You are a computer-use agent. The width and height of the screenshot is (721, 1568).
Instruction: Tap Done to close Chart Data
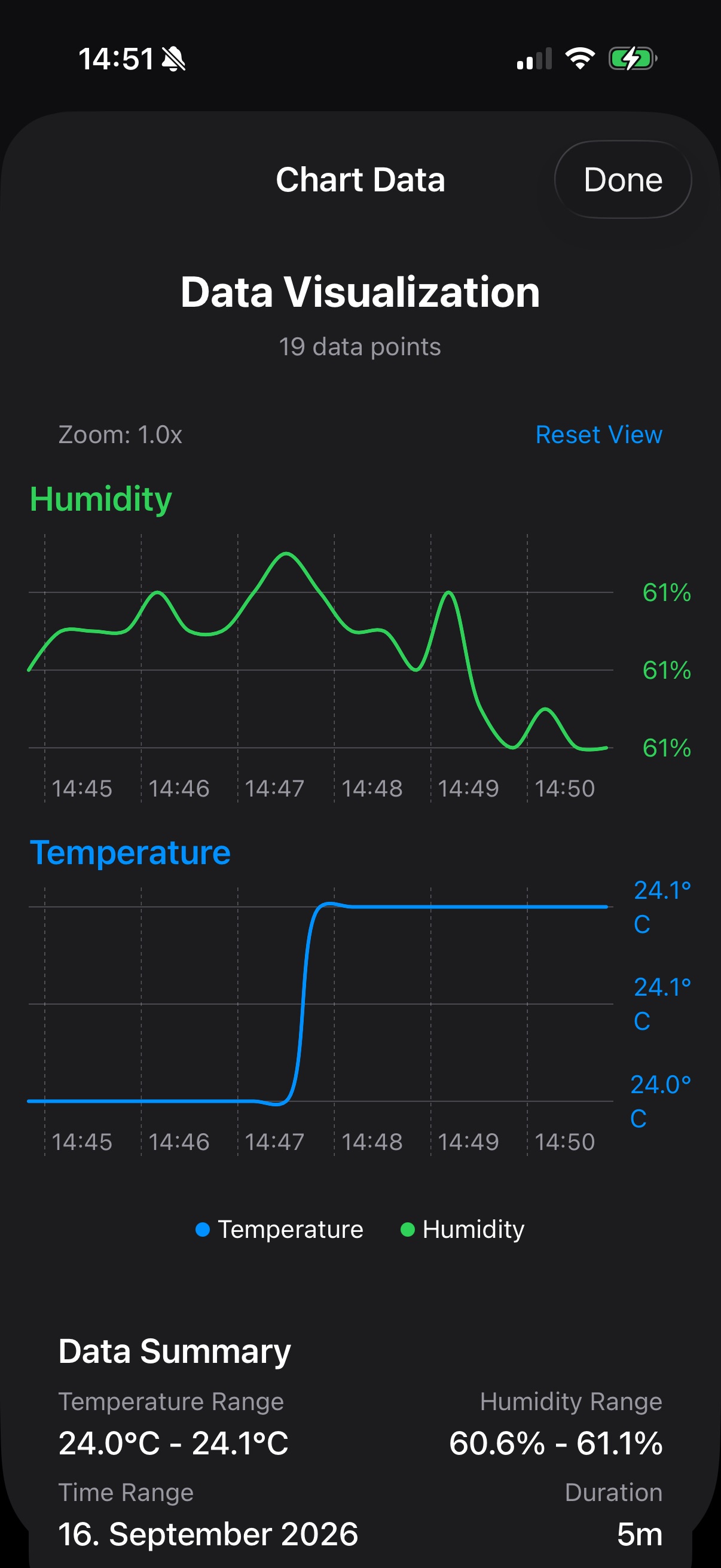[622, 179]
